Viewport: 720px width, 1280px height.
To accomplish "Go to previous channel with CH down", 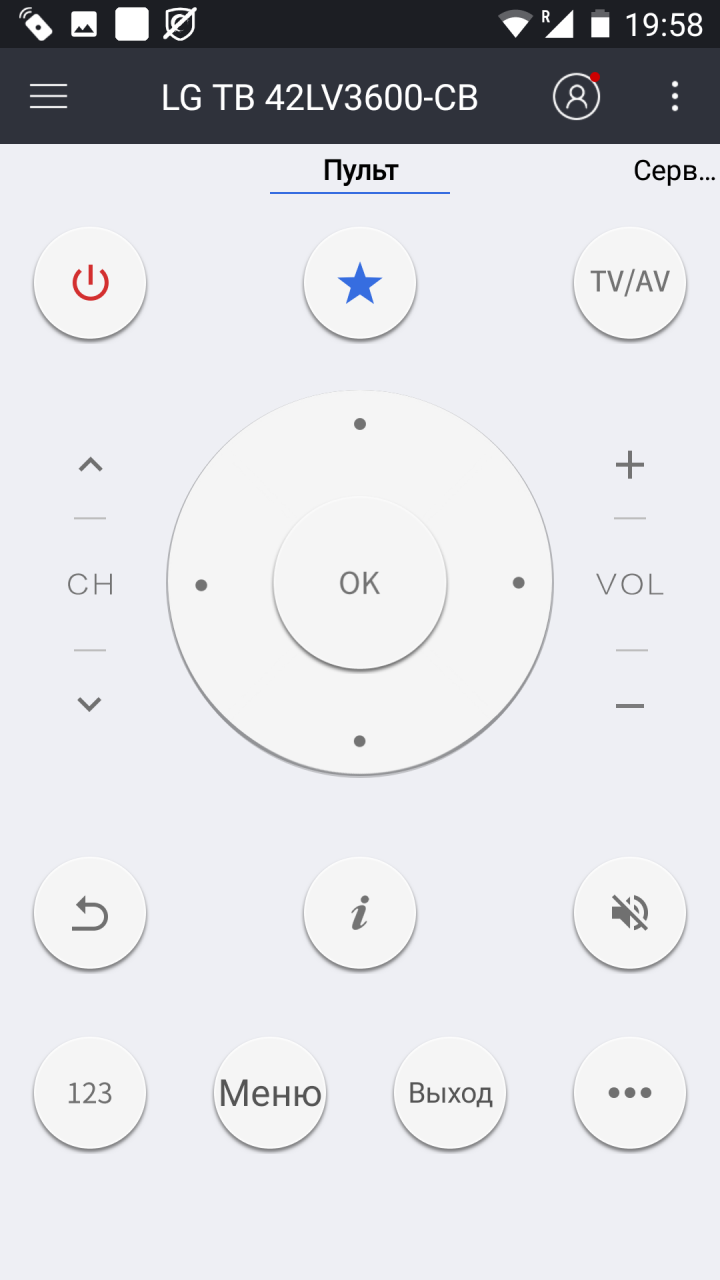I will coord(90,704).
